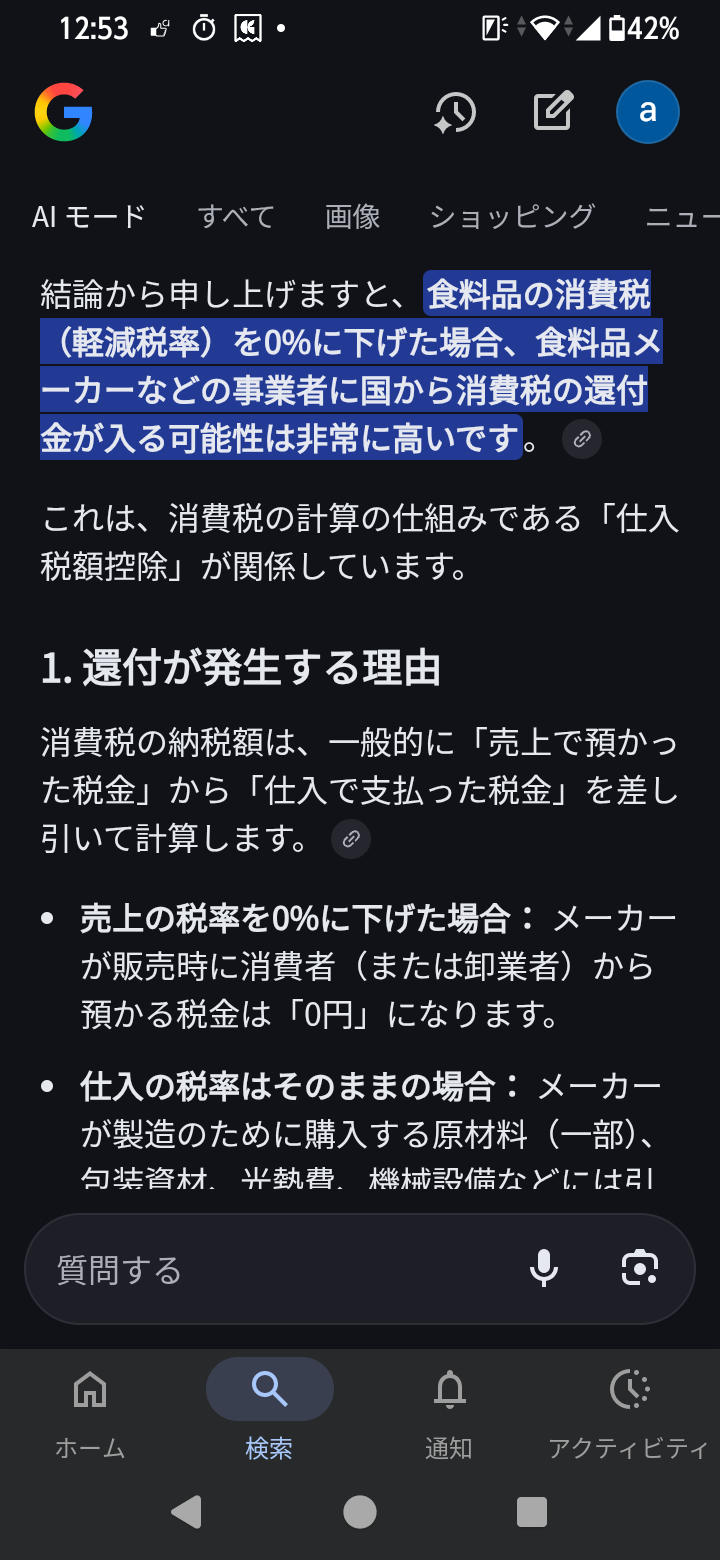Start a new AI chat
Image resolution: width=720 pixels, height=1560 pixels.
pyautogui.click(x=552, y=111)
